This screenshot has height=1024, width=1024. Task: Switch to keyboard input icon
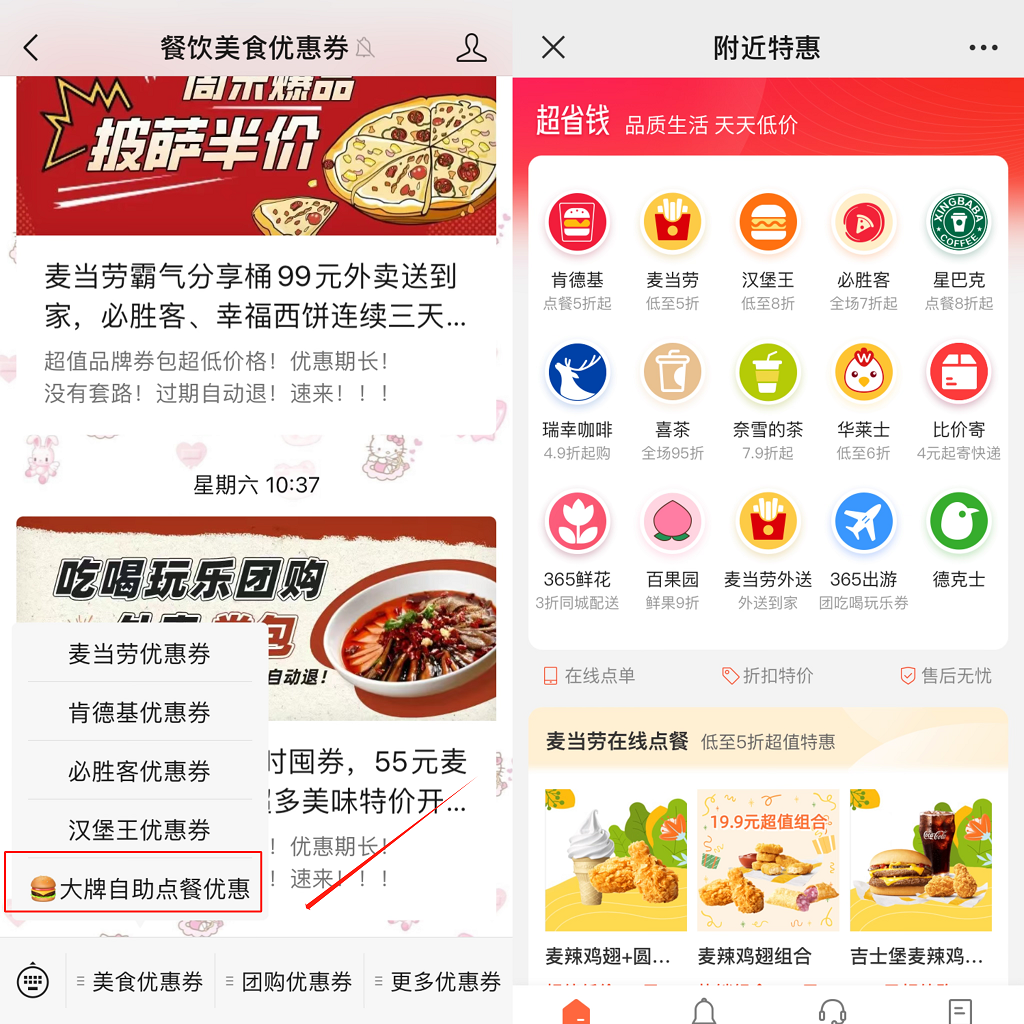[x=33, y=980]
